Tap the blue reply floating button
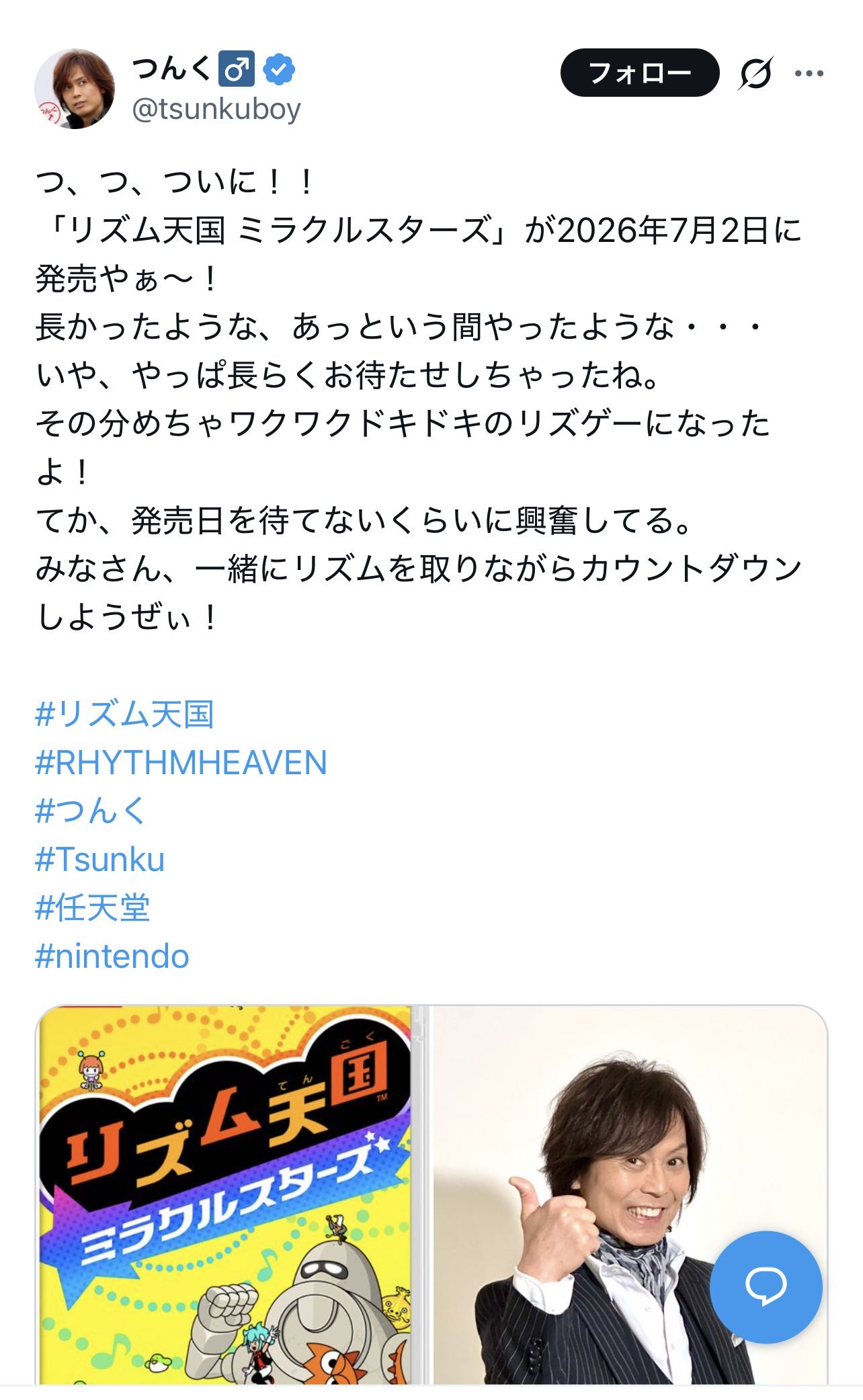This screenshot has width=863, height=1400. [766, 1286]
